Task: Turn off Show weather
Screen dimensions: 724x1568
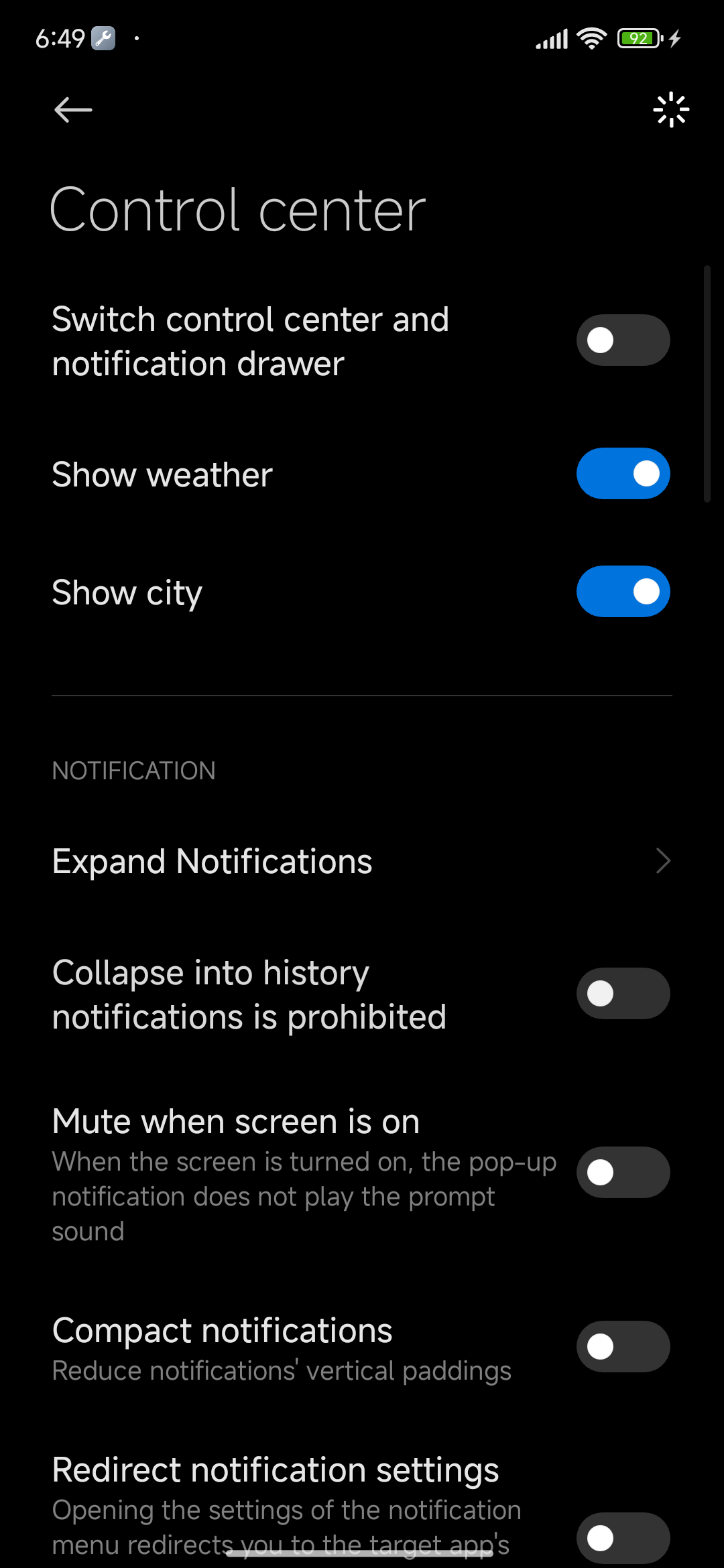Action: pos(623,474)
